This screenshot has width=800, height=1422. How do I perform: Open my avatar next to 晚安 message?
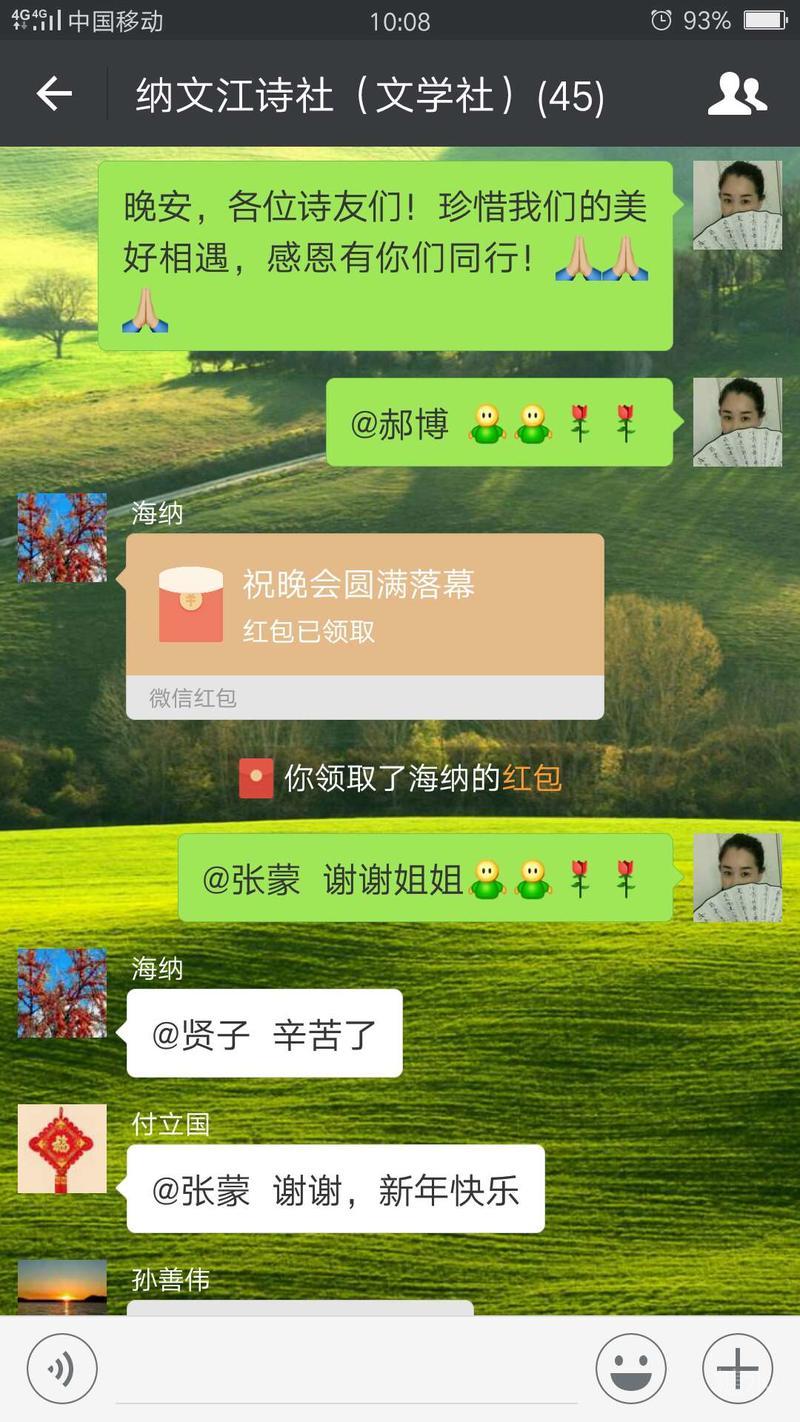737,205
